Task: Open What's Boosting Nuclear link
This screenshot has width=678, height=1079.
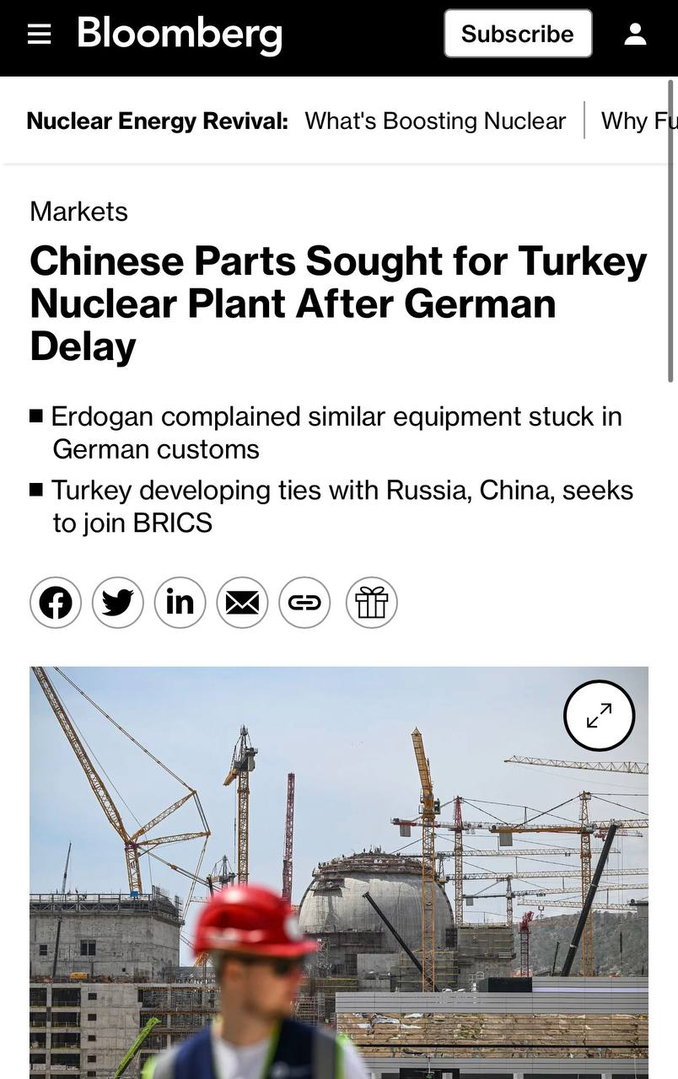Action: [x=435, y=121]
